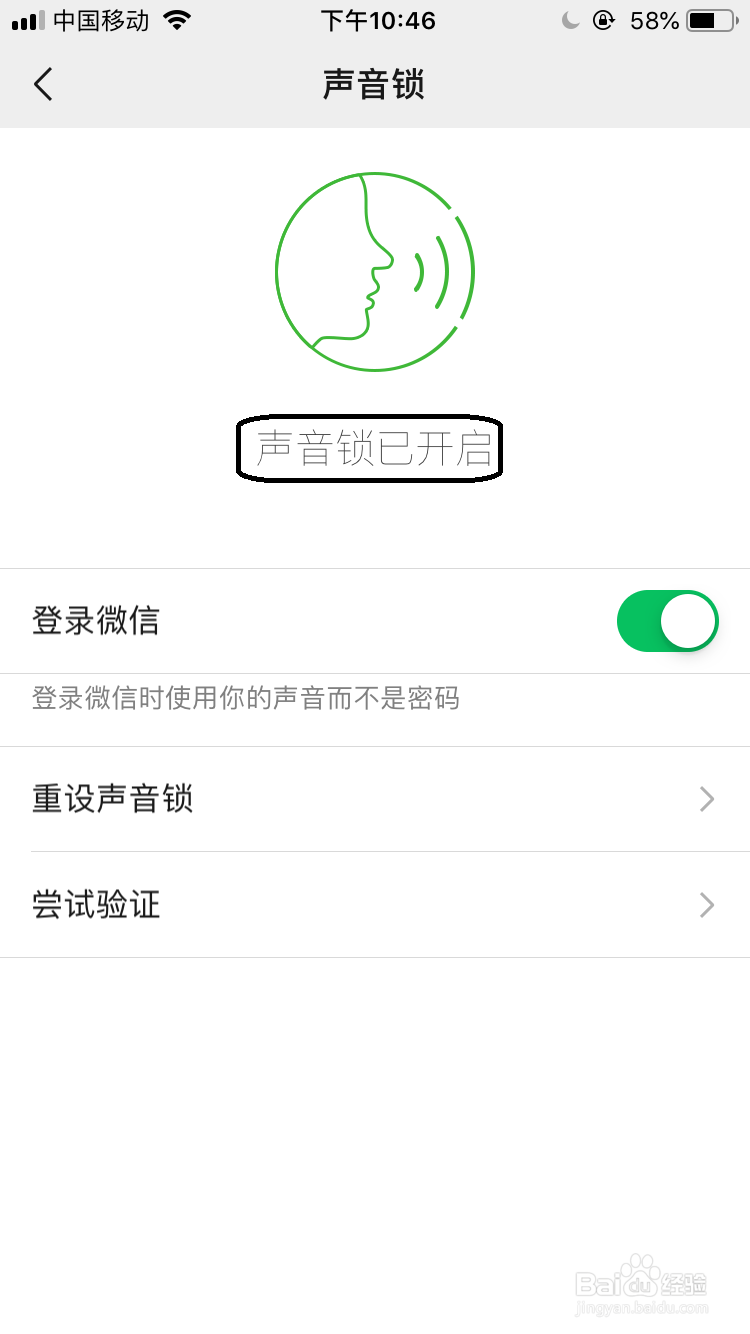This screenshot has width=750, height=1334.
Task: Disable the 登录微信 voice login switch
Action: (x=667, y=620)
